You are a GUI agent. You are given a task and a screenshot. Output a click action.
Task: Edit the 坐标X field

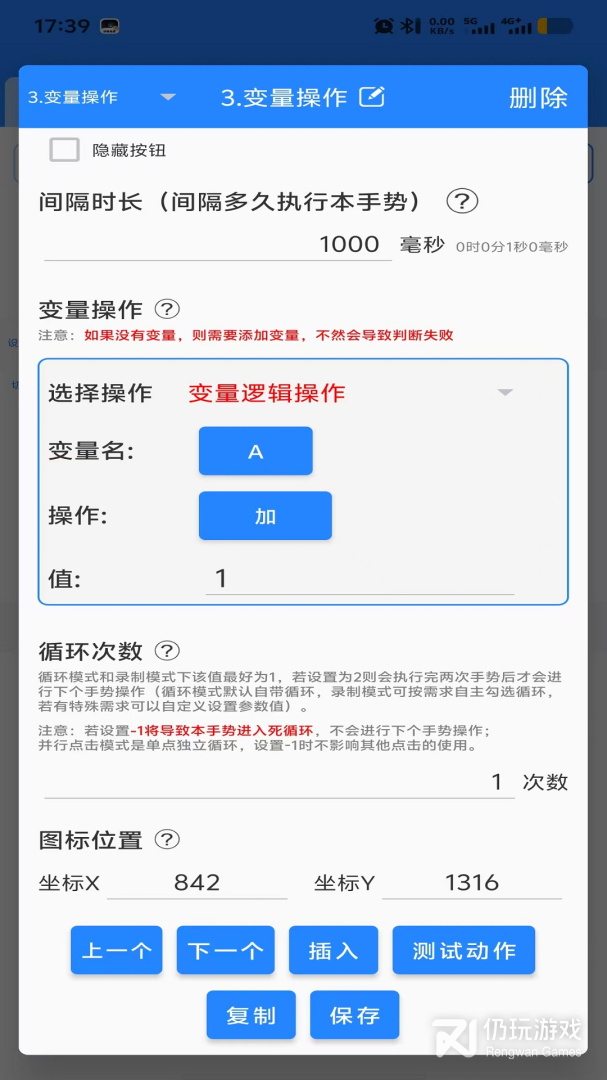(197, 882)
